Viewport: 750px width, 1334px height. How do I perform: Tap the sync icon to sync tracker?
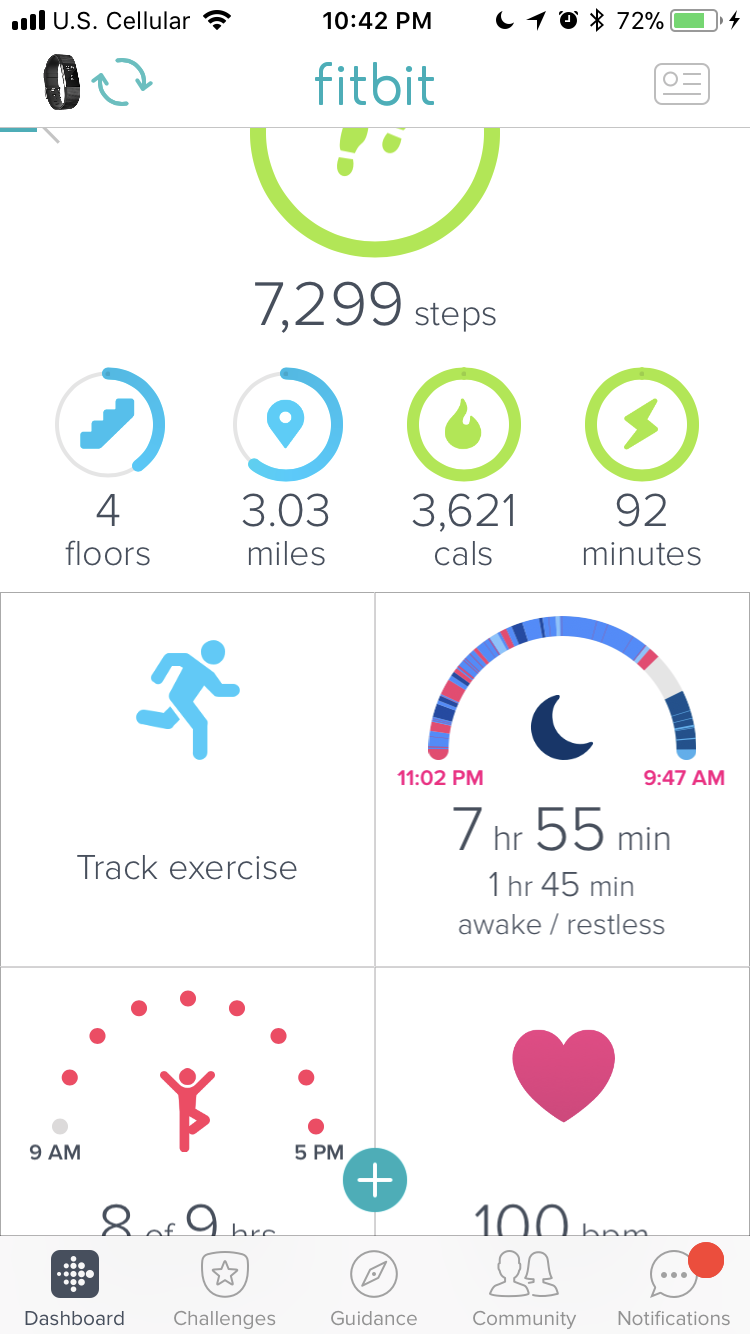(x=120, y=84)
